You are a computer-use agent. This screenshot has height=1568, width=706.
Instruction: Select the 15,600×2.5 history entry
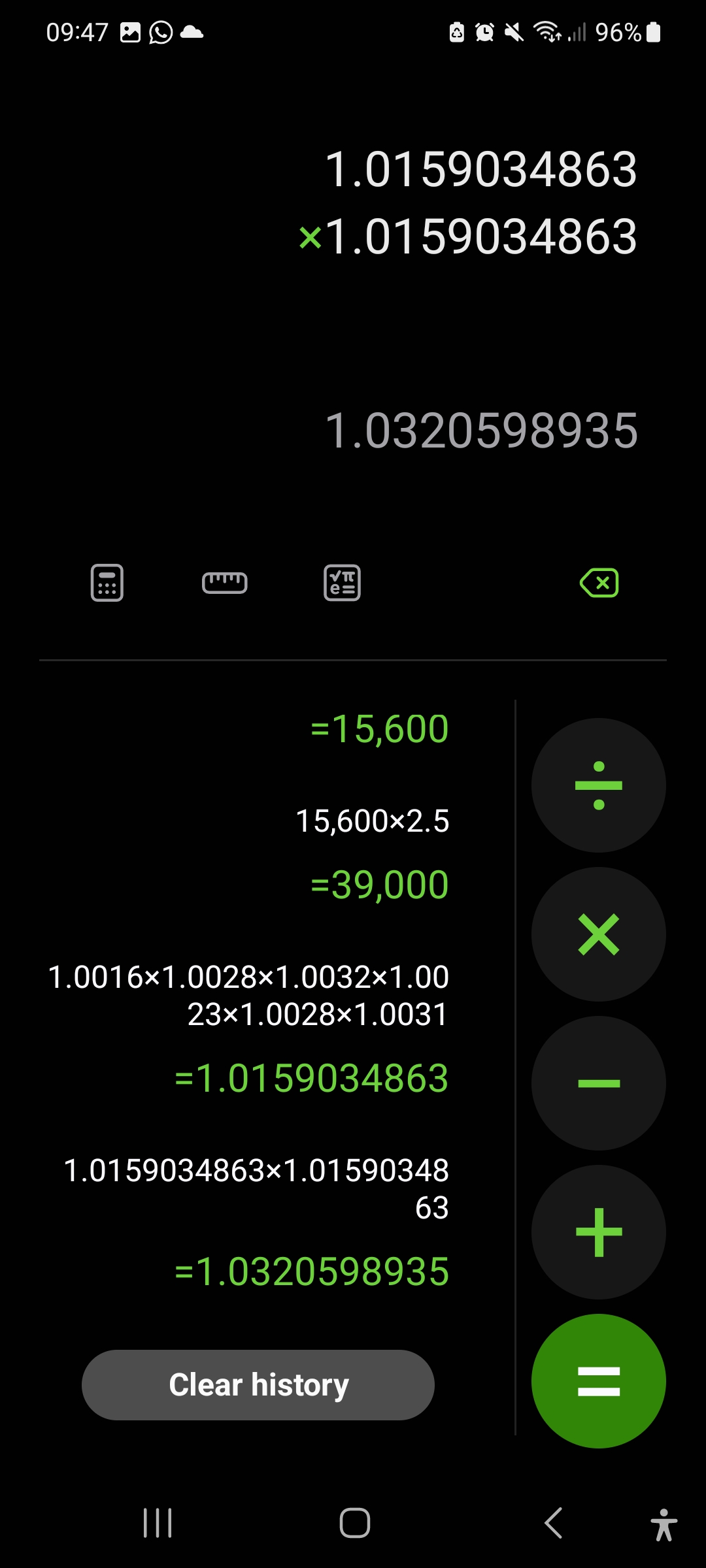373,821
